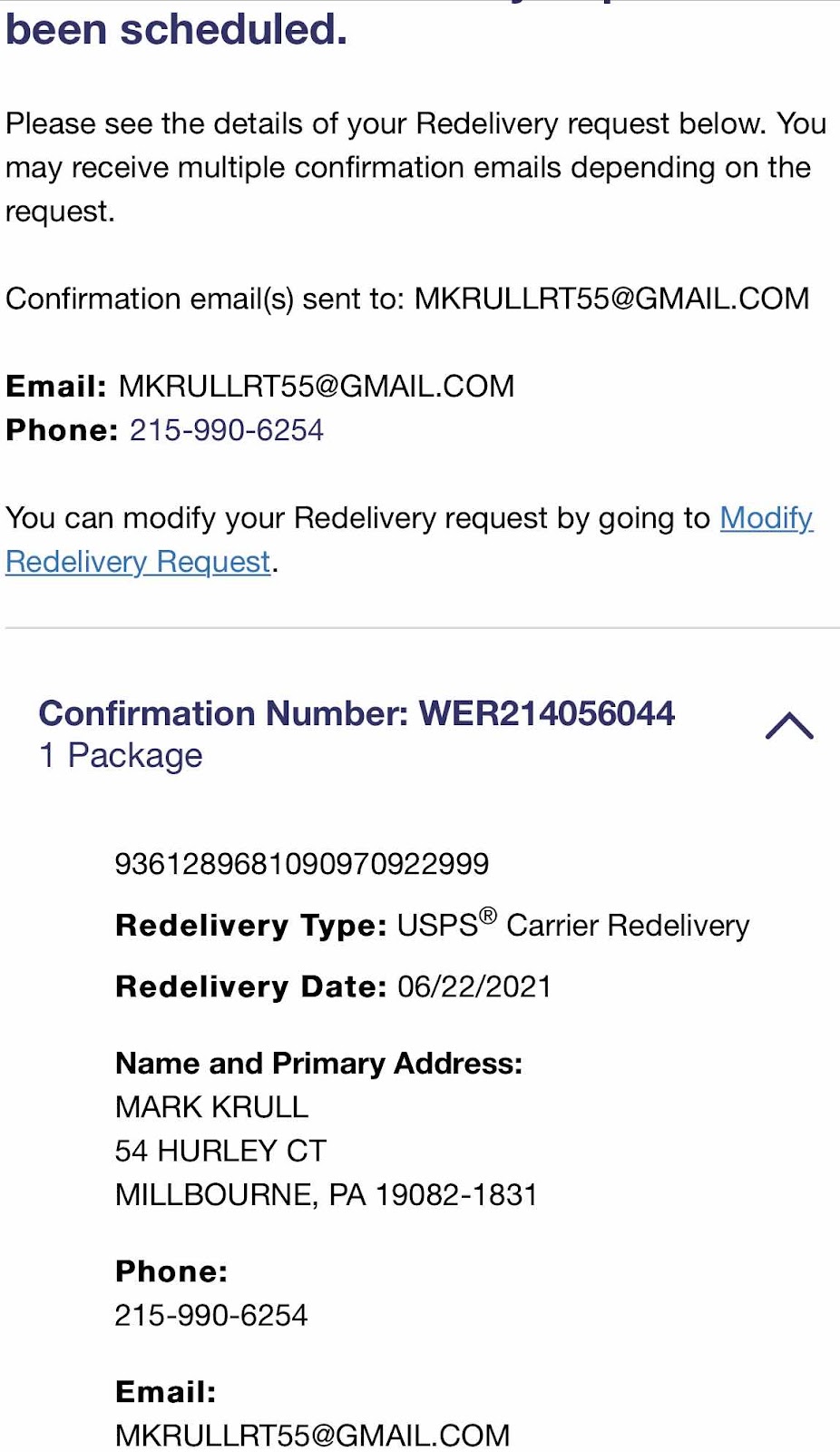
Task: Open the Modify Redelivery Request link
Action: pos(138,562)
